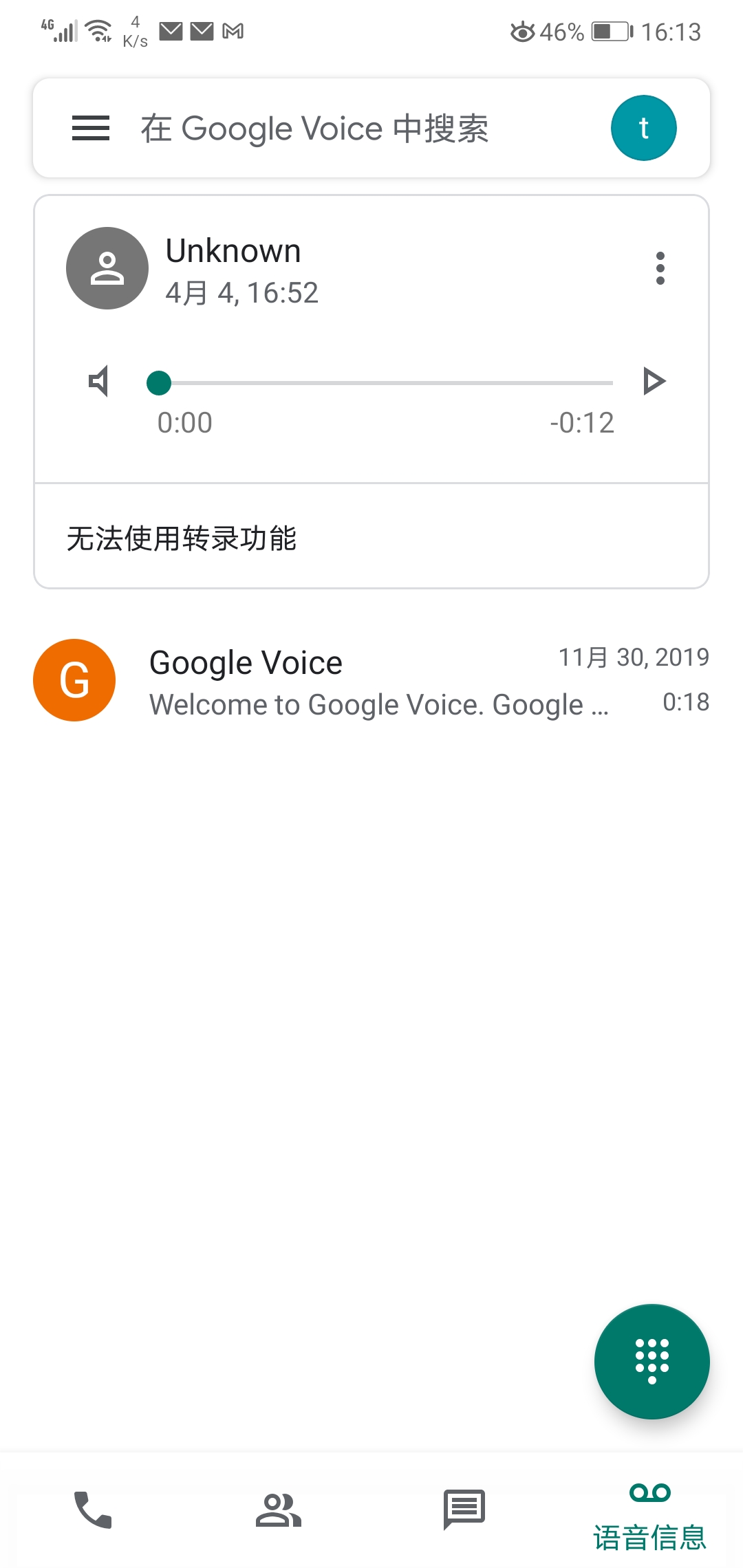Switch to the Messages tab
743x1568 pixels.
464,1510
